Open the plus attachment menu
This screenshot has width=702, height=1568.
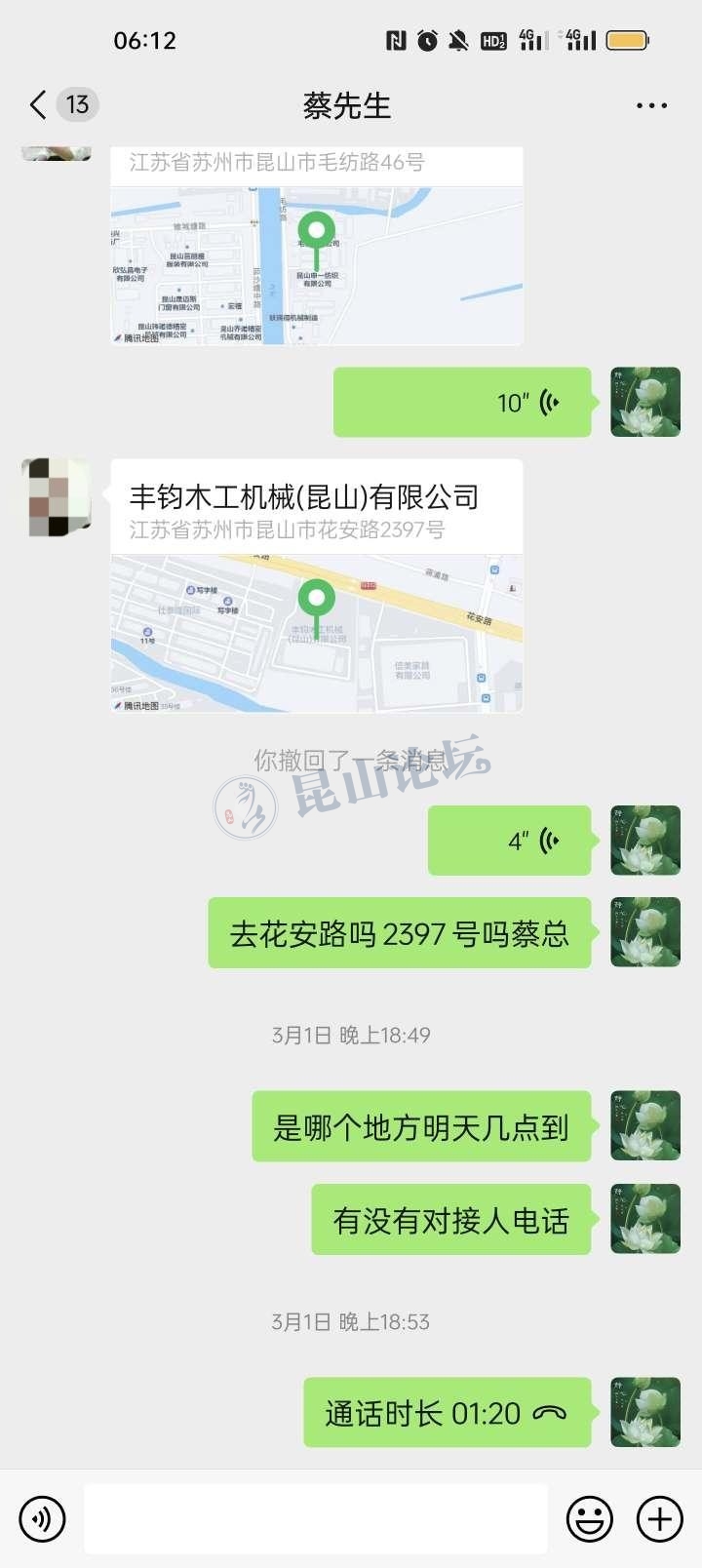click(659, 1518)
